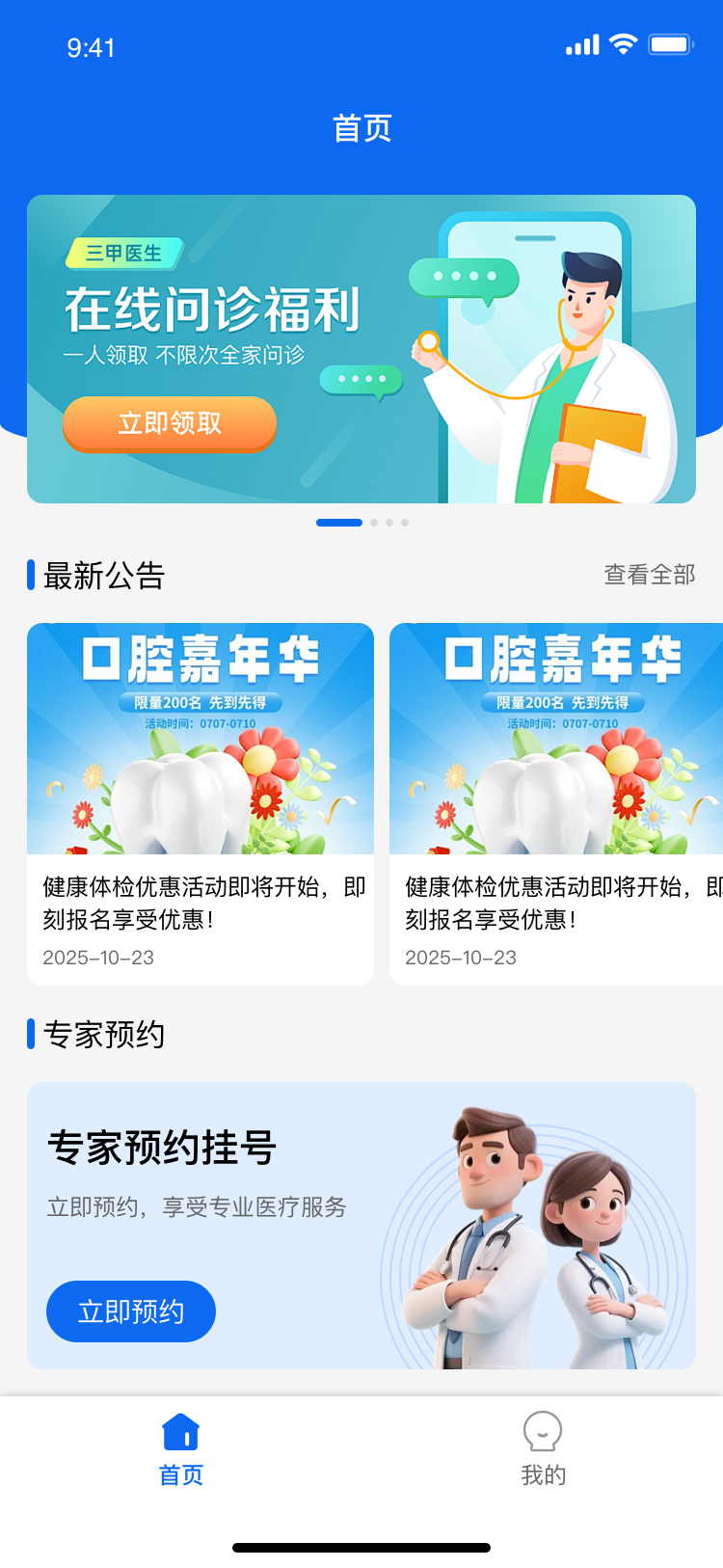This screenshot has width=723, height=1568.
Task: Open the second, partly visible 口腔嘉年华 card
Action: pos(556,802)
